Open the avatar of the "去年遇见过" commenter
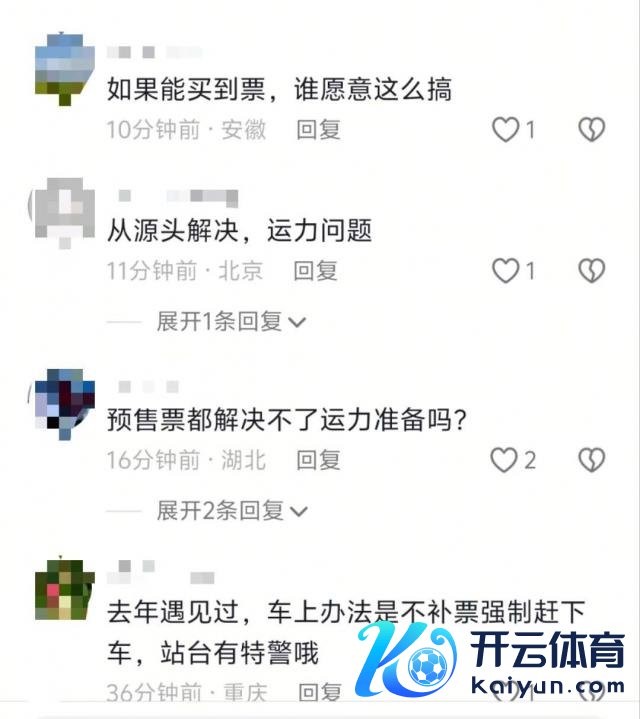 click(64, 590)
